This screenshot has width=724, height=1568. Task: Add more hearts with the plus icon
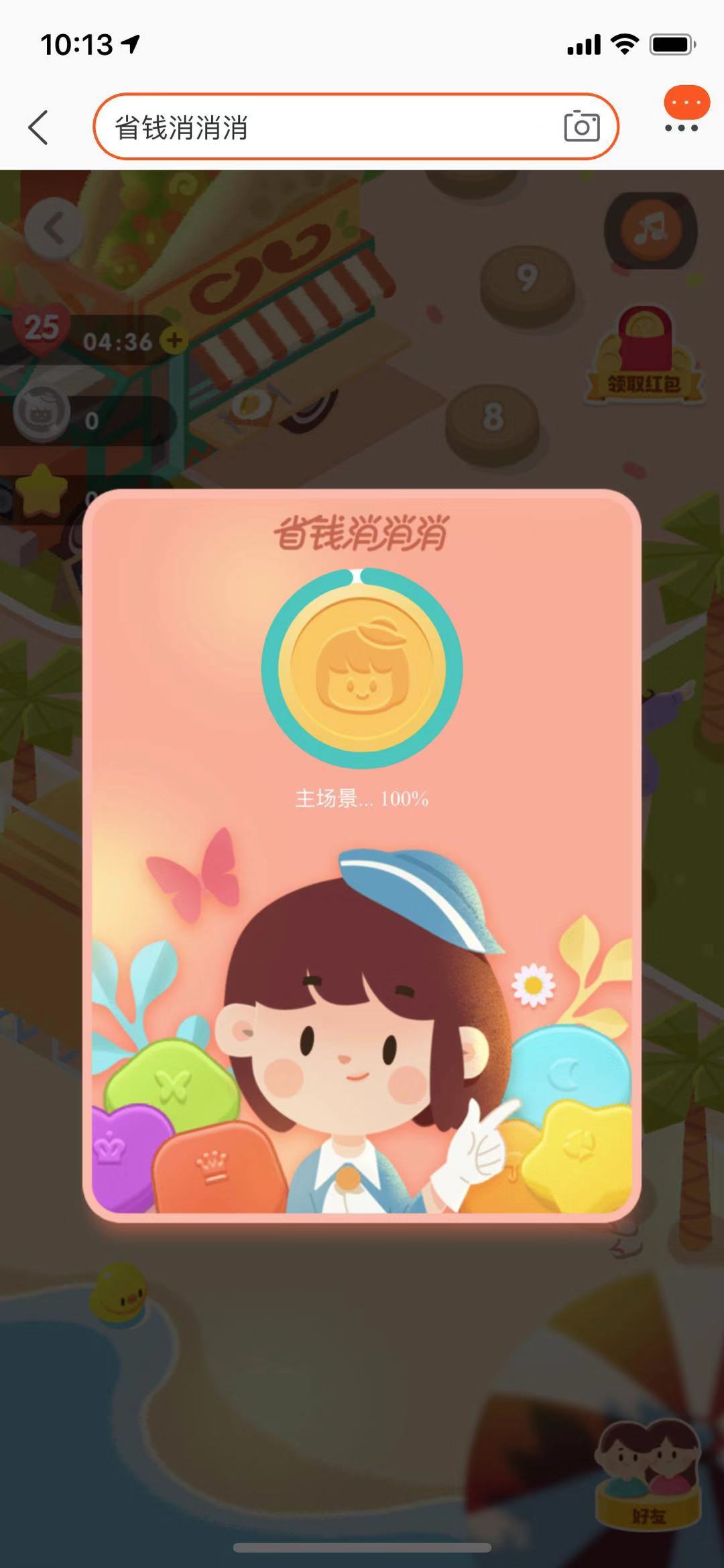tap(175, 341)
